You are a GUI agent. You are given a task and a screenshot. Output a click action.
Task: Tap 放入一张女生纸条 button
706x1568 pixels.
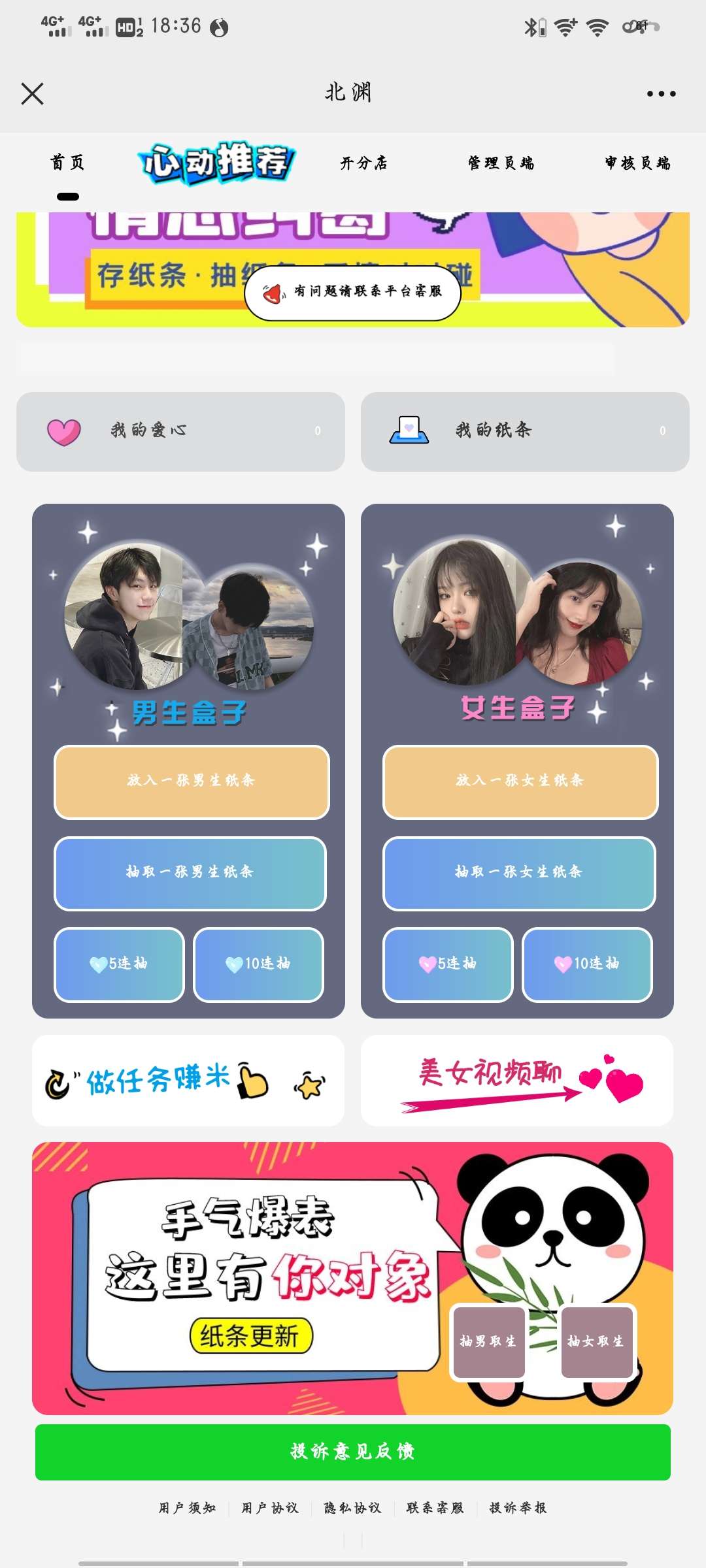[x=520, y=781]
